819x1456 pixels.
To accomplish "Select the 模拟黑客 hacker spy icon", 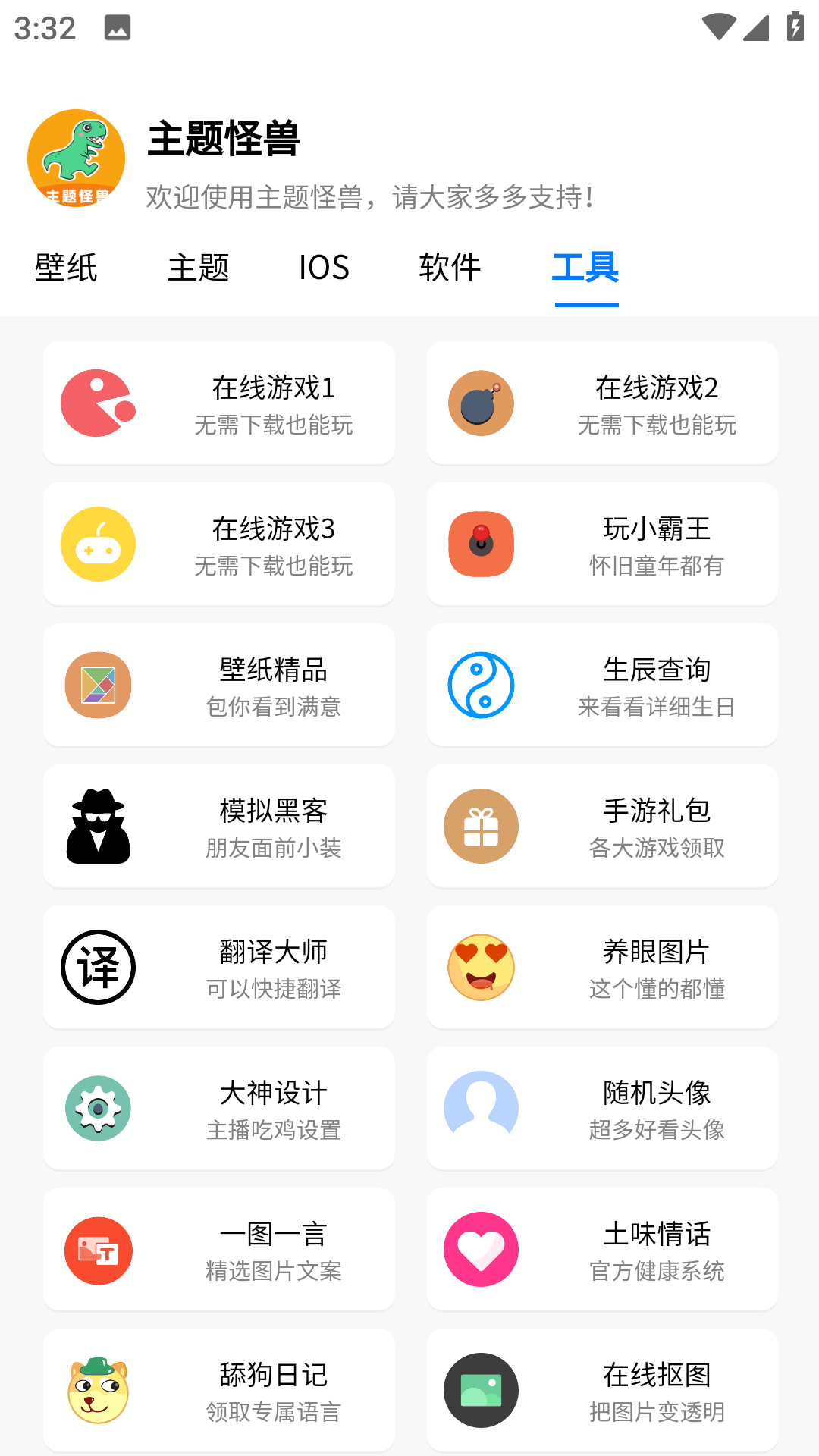I will tap(98, 826).
